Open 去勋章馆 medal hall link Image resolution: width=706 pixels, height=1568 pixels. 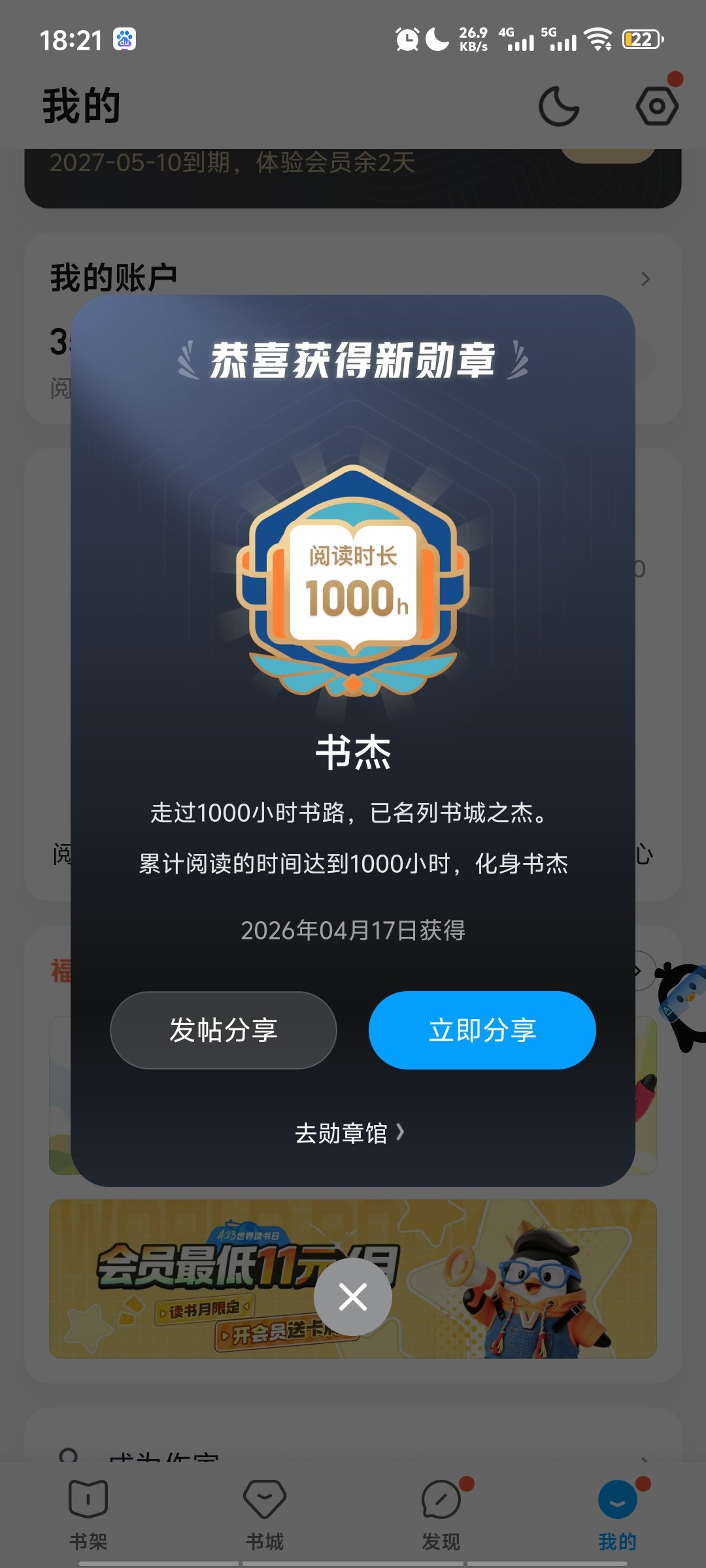[x=350, y=1133]
